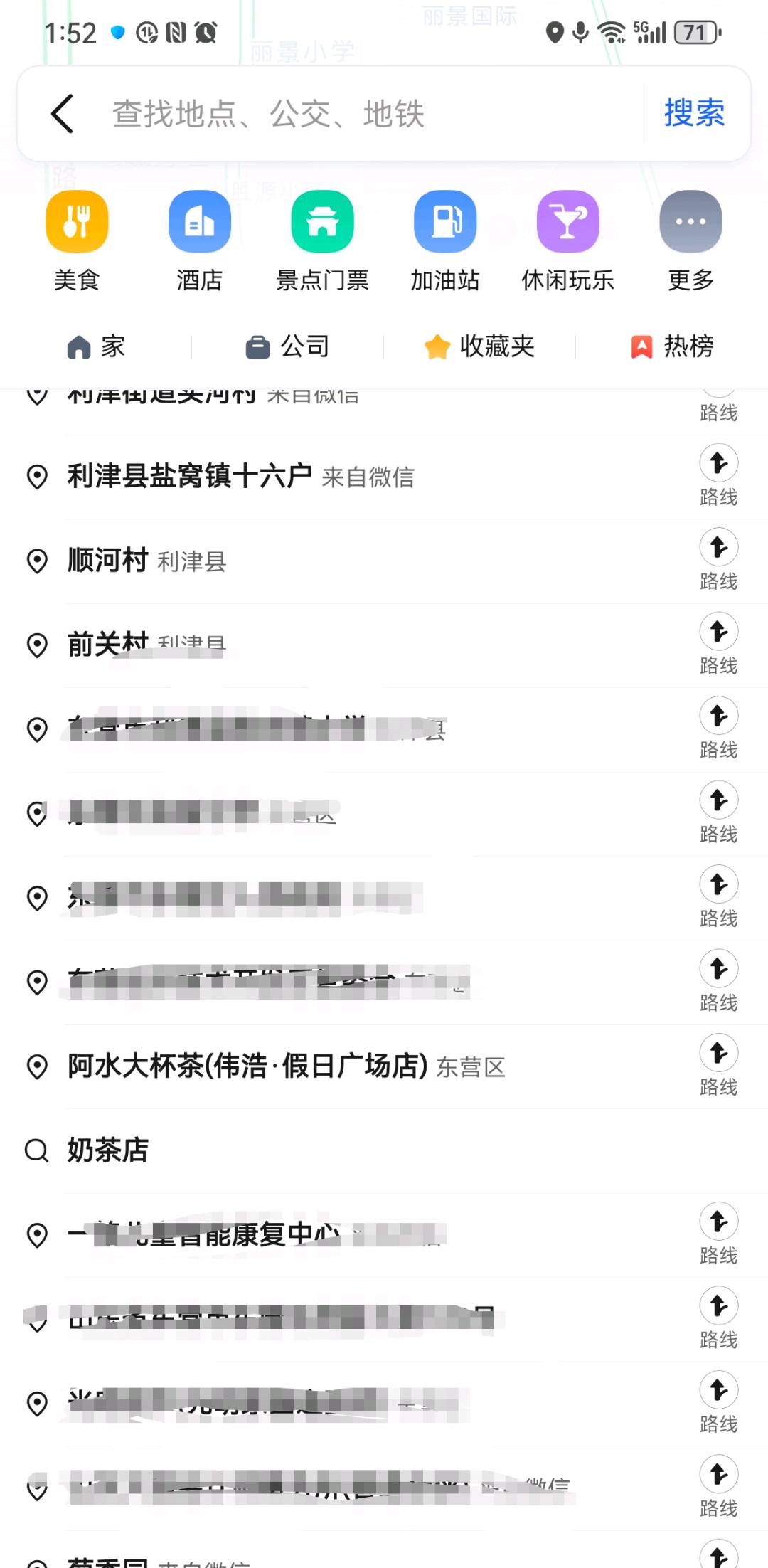This screenshot has width=768, height=1568.
Task: Select the 家 shortcut
Action: click(96, 346)
